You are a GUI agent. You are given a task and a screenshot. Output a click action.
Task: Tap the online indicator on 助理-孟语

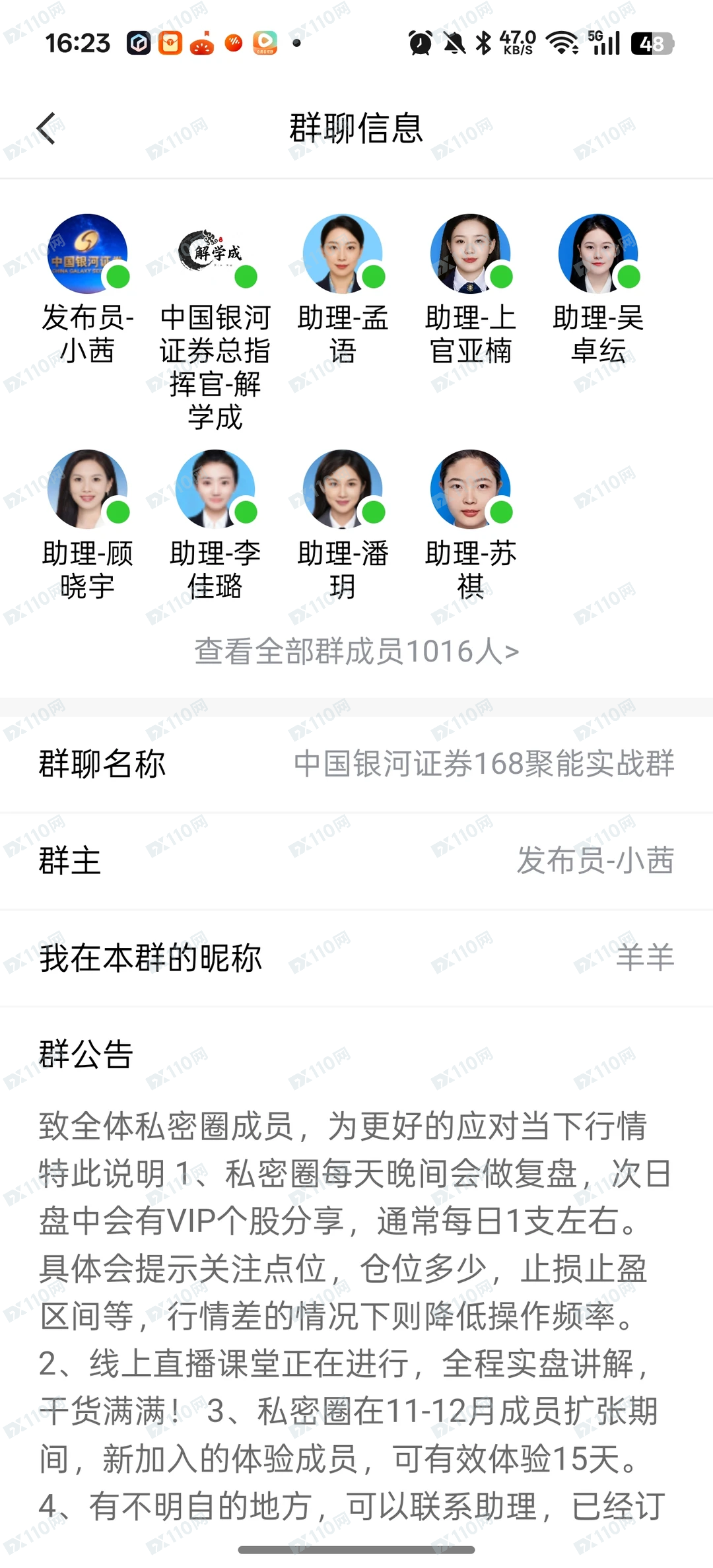pos(374,277)
